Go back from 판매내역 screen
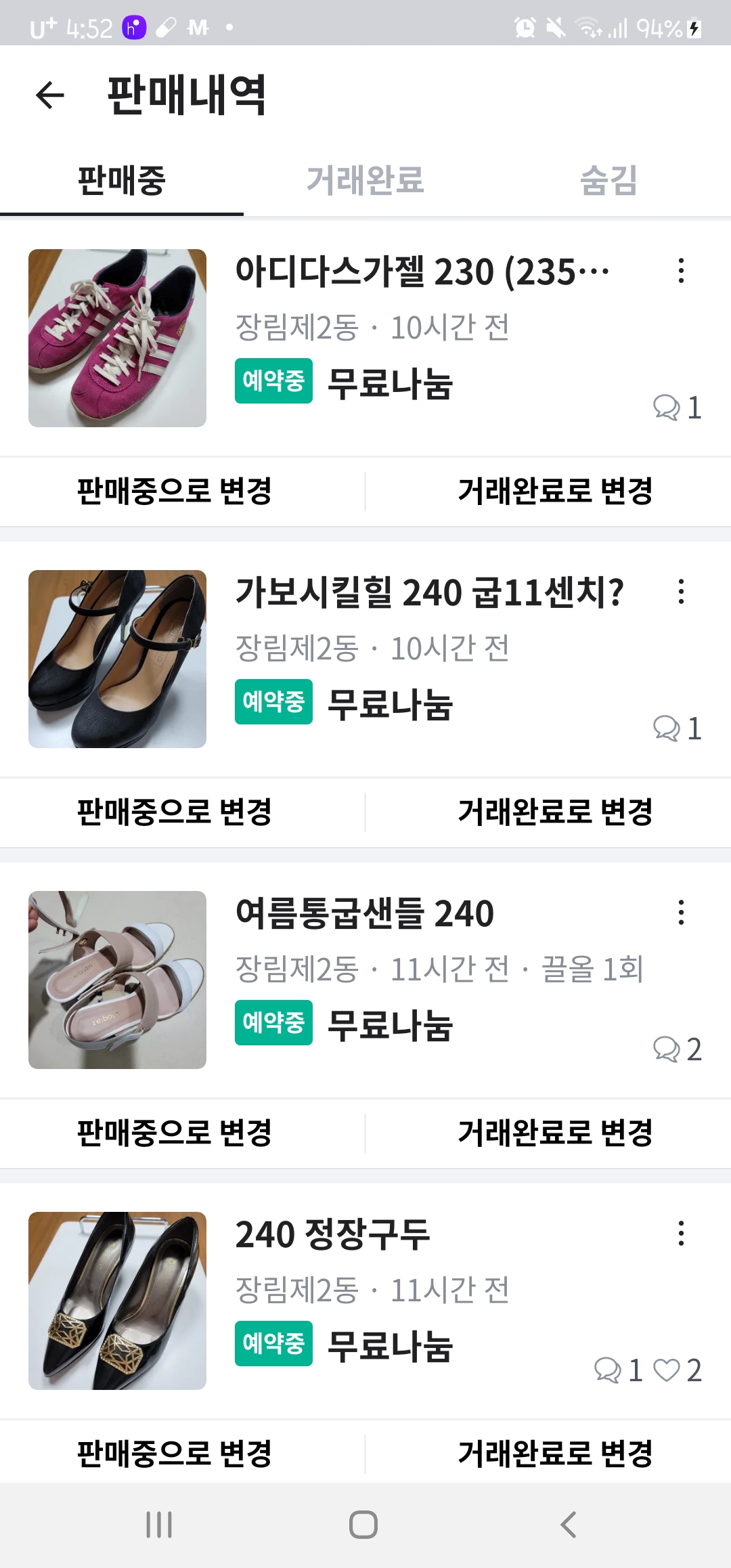731x1568 pixels. point(50,95)
